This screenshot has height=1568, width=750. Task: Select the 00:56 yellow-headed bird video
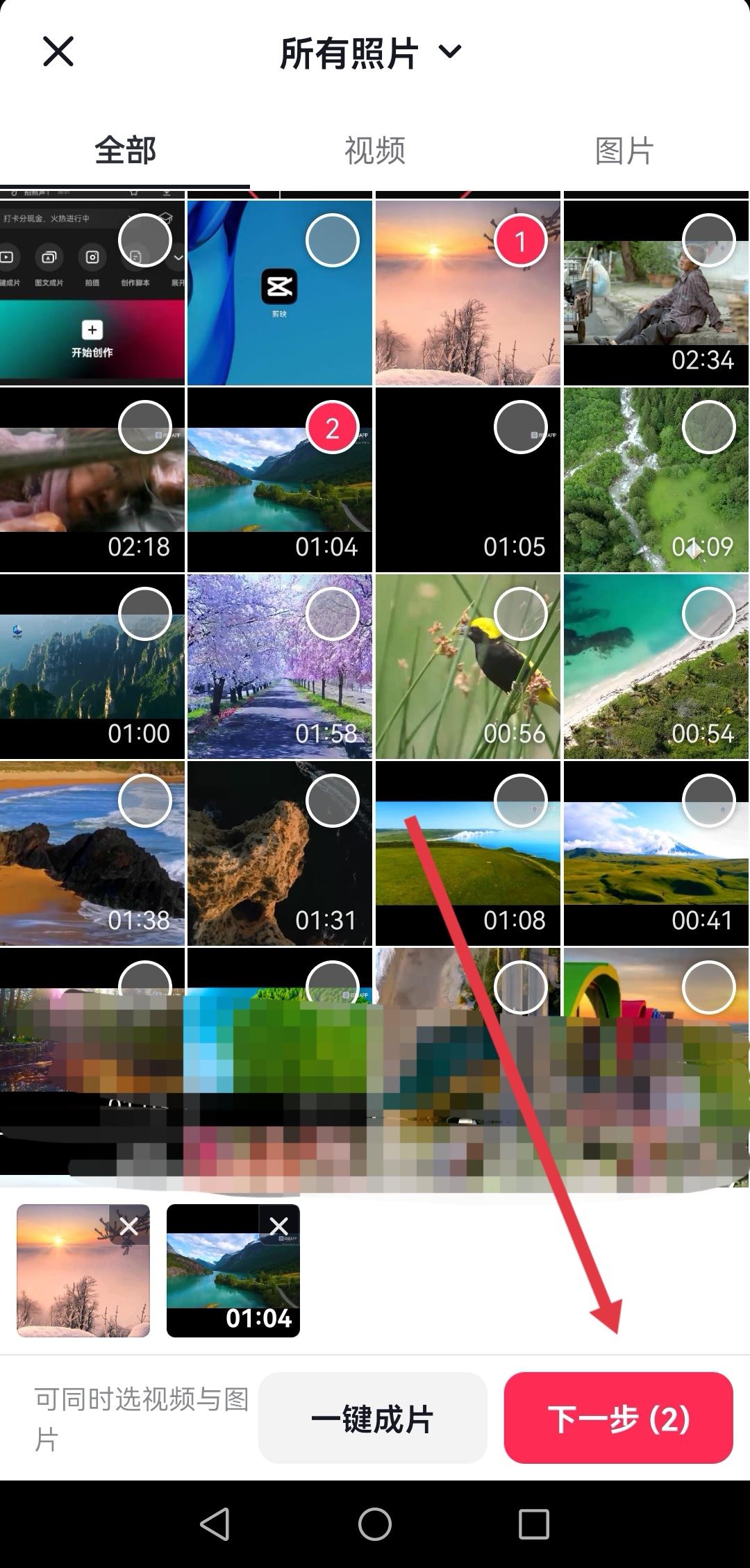[x=521, y=614]
